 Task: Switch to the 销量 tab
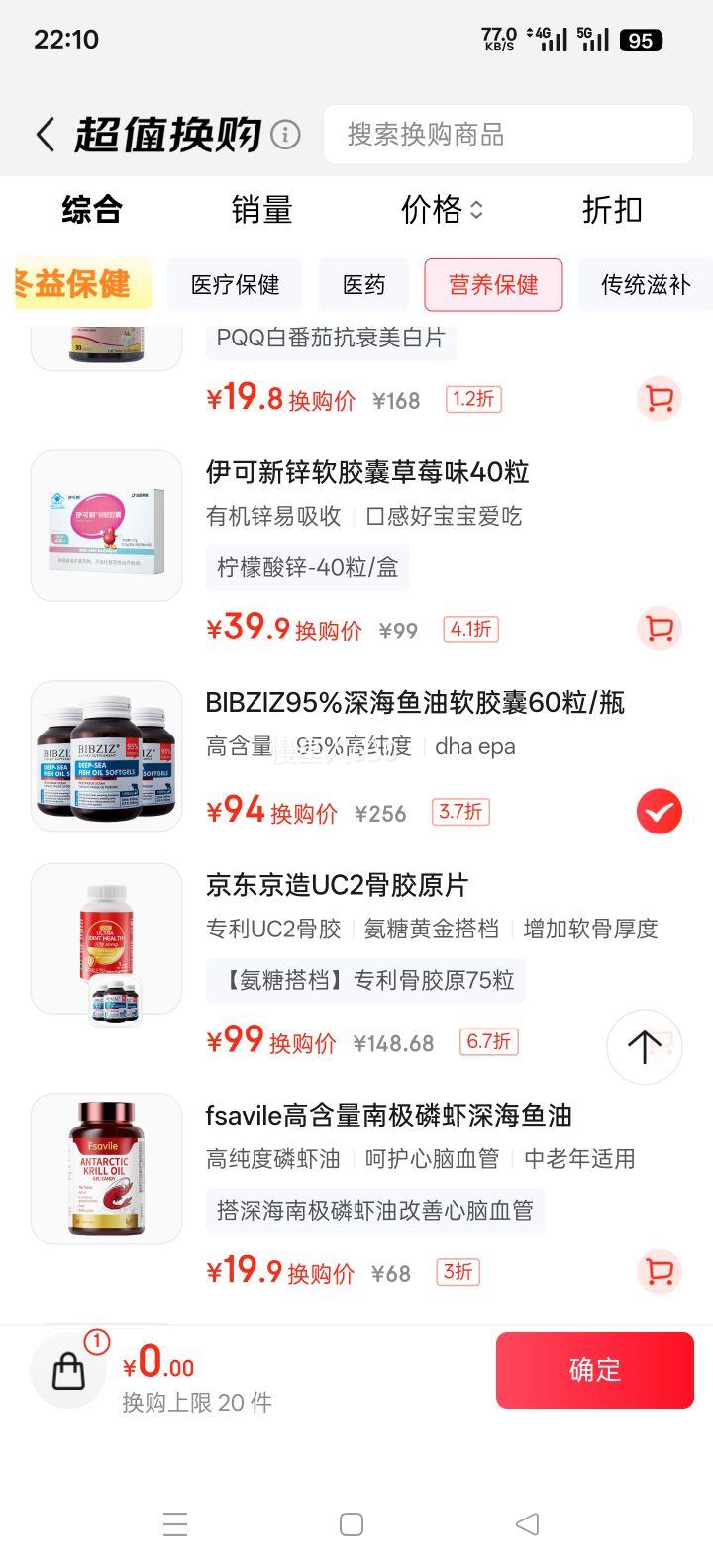[260, 210]
